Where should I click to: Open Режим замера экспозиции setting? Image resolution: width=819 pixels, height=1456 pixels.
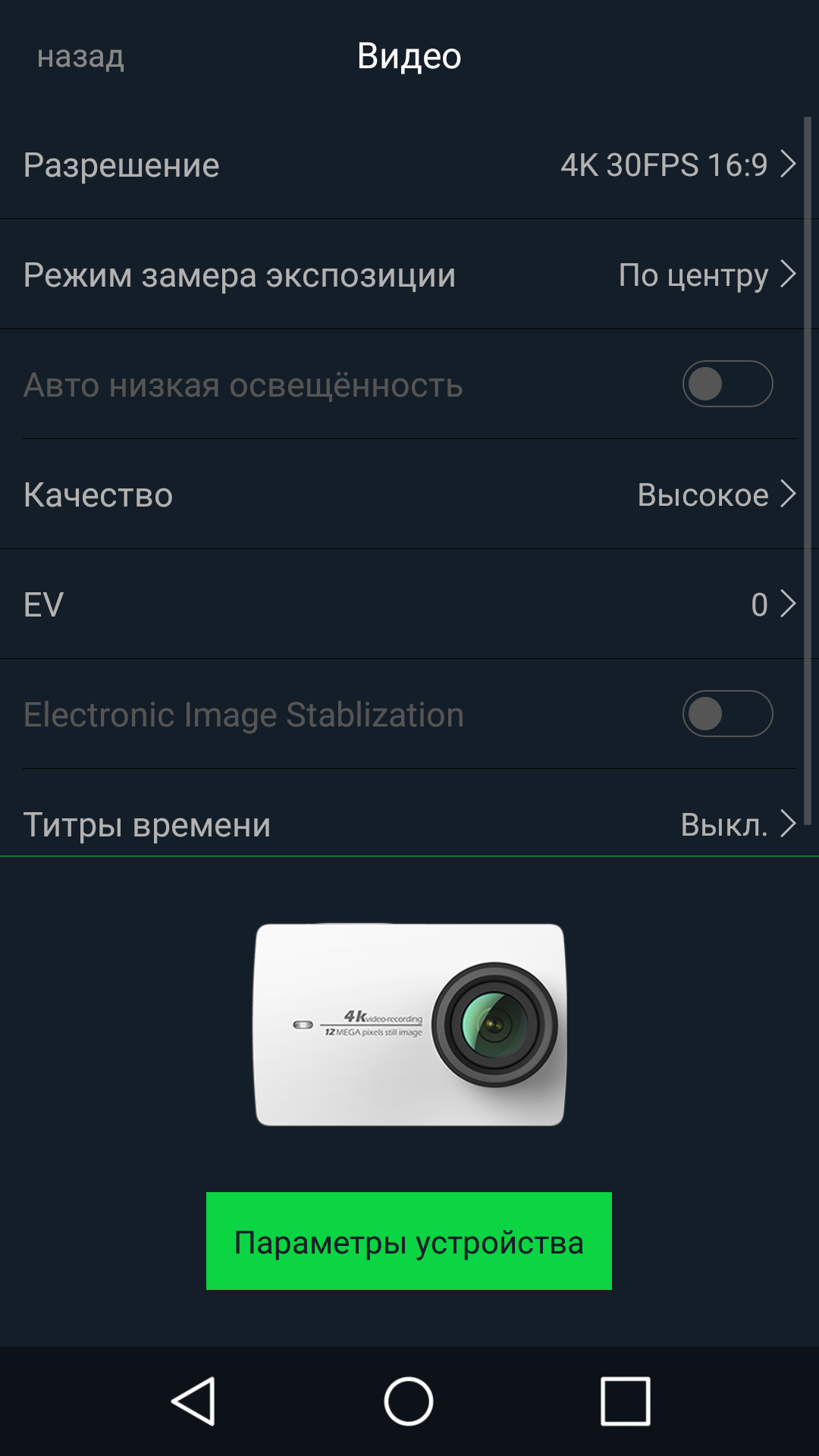(x=409, y=275)
